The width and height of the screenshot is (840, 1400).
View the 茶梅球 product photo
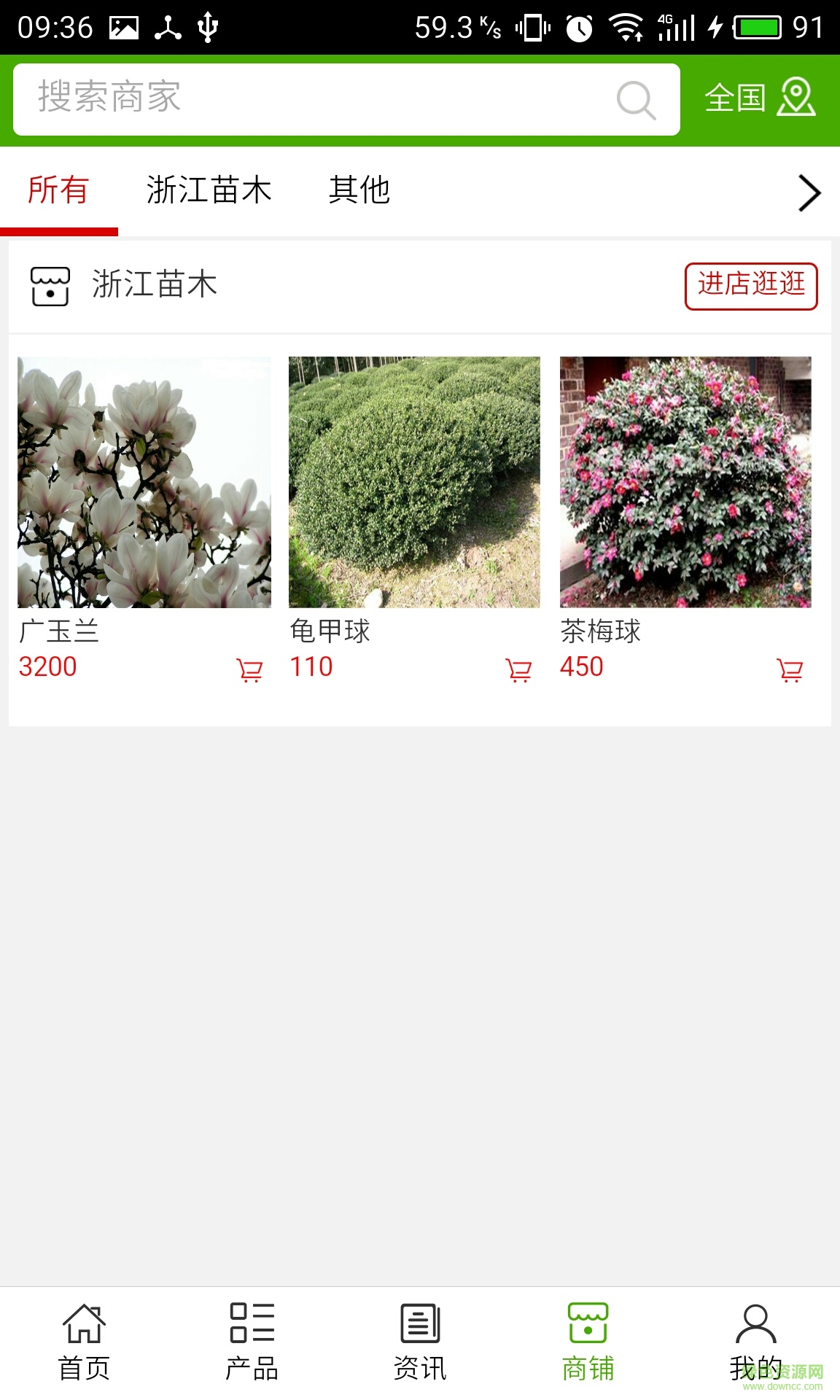(x=685, y=481)
